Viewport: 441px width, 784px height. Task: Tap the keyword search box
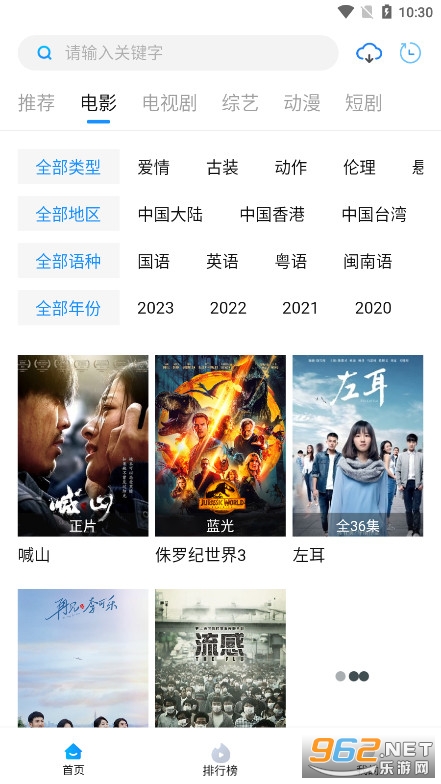tap(178, 52)
